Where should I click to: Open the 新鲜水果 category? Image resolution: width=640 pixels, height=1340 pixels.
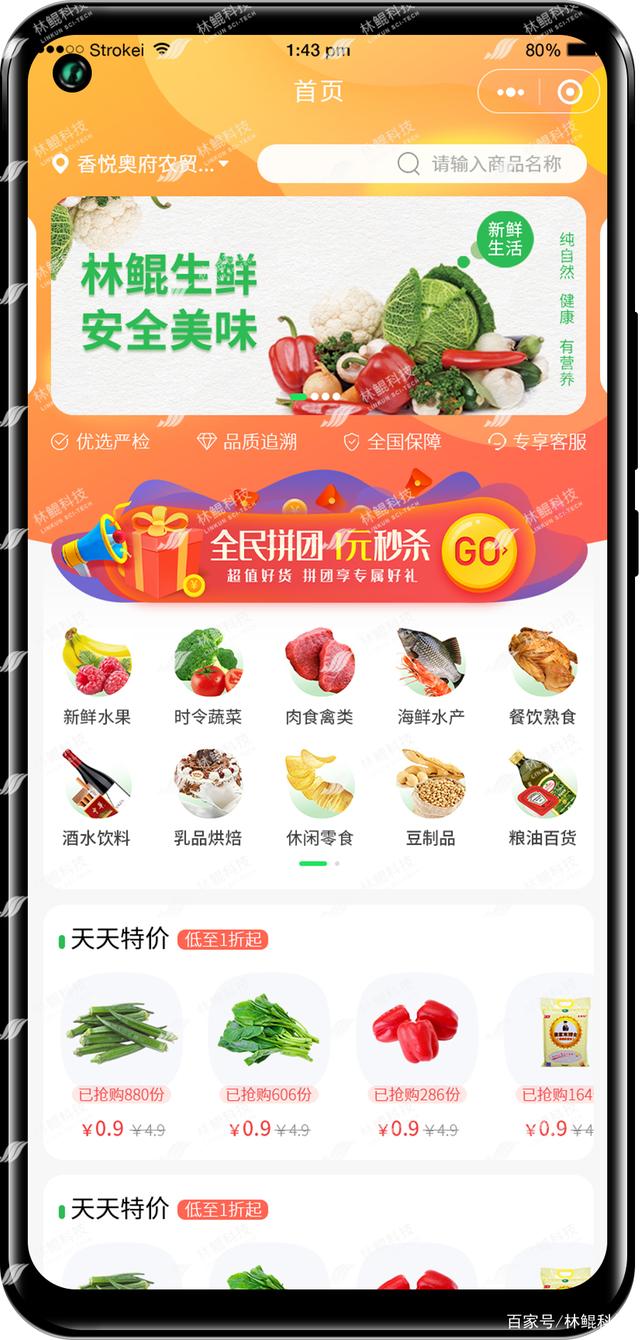pos(97,675)
